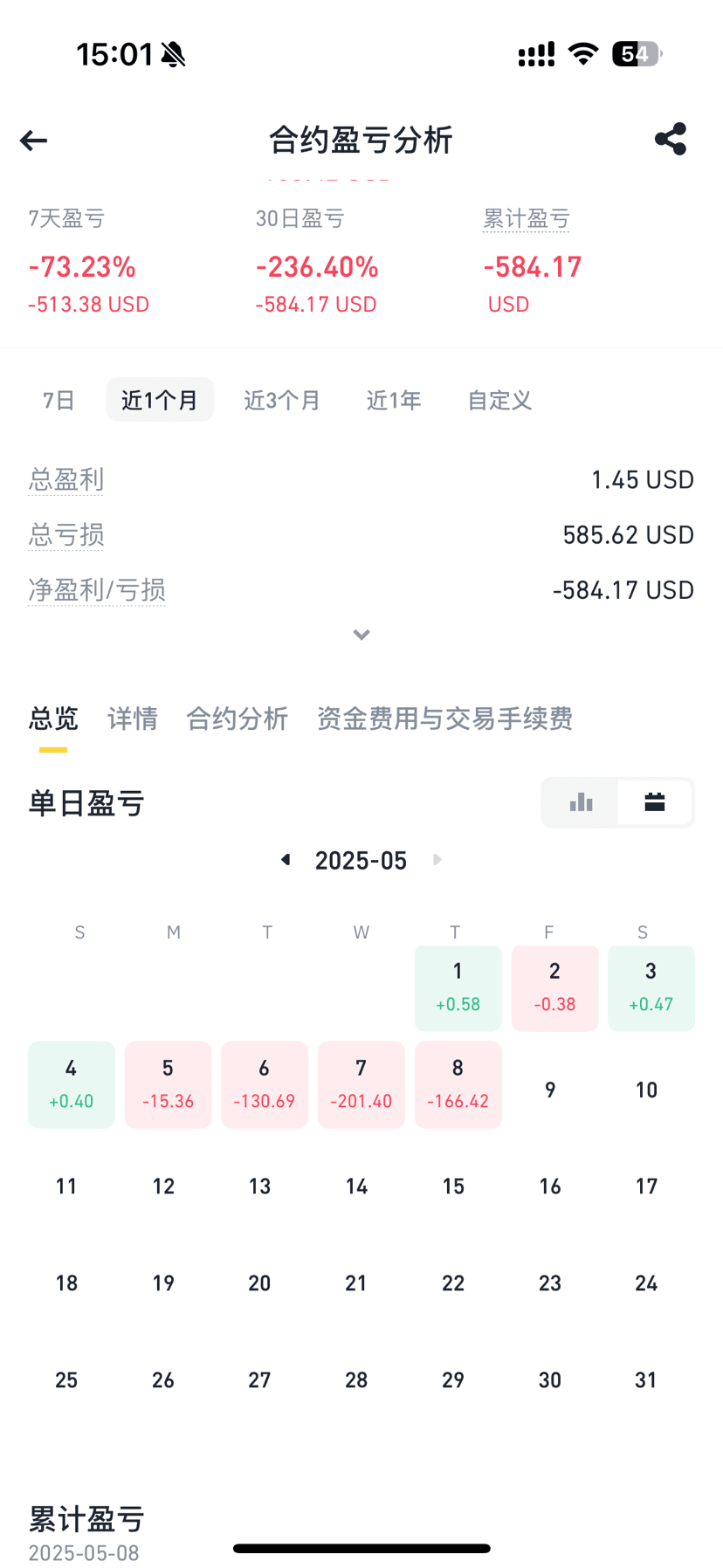Show the 总盈利 definition tooltip
Viewport: 723px width, 1568px height.
click(x=65, y=479)
